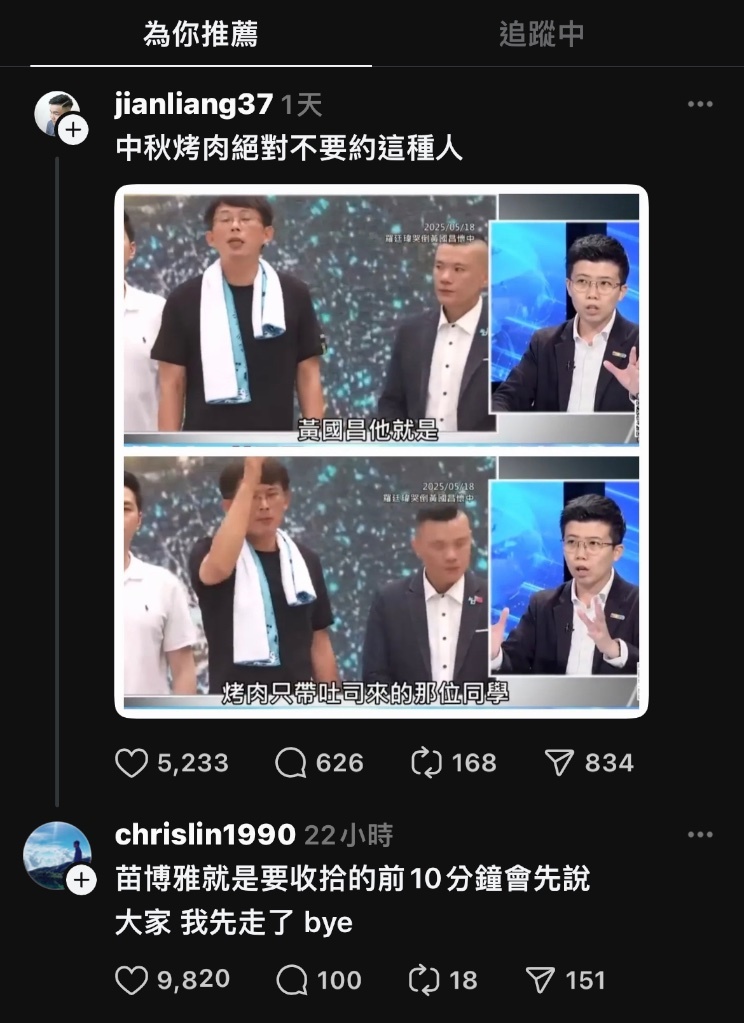This screenshot has height=1023, width=744.
Task: Like chrislin1990's reply
Action: (132, 980)
